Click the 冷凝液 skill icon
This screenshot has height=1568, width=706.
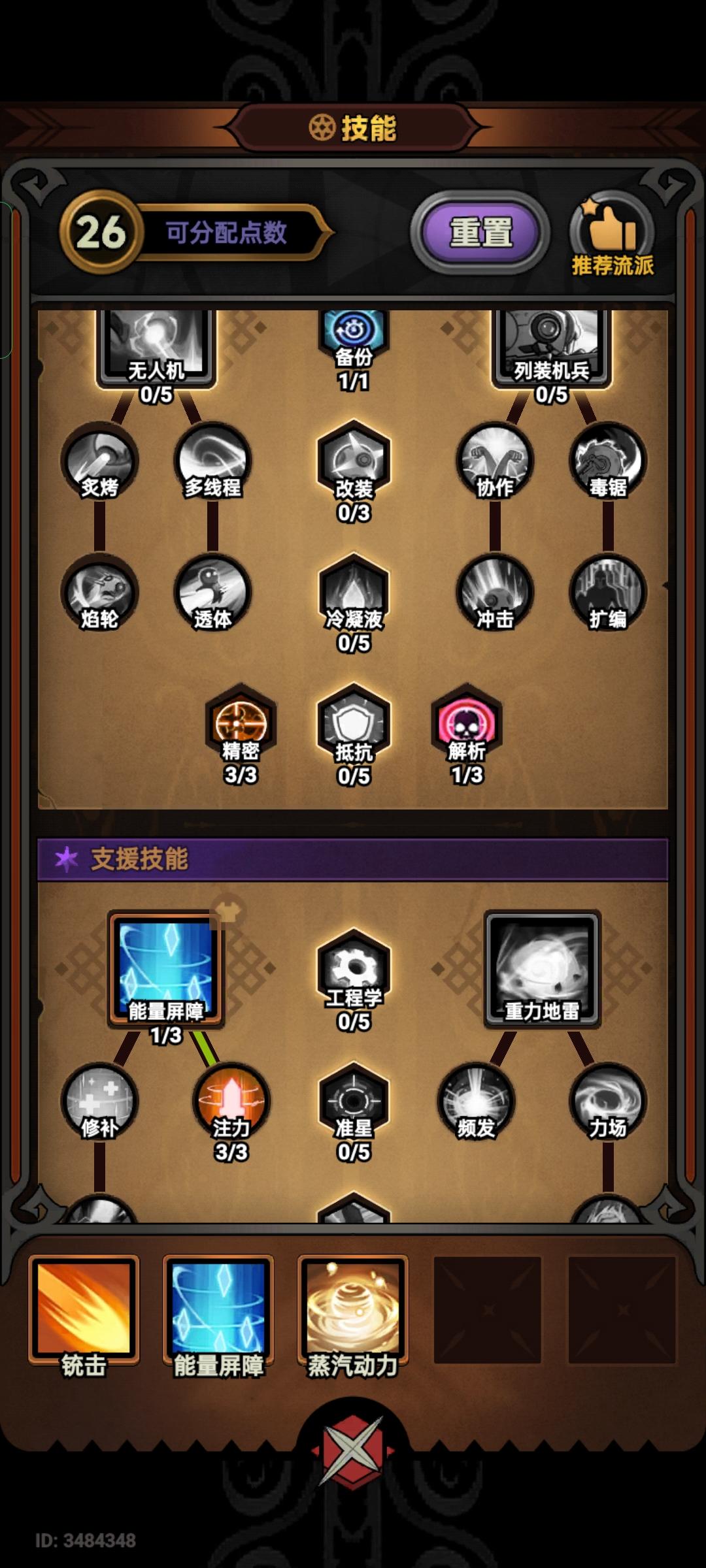353,588
